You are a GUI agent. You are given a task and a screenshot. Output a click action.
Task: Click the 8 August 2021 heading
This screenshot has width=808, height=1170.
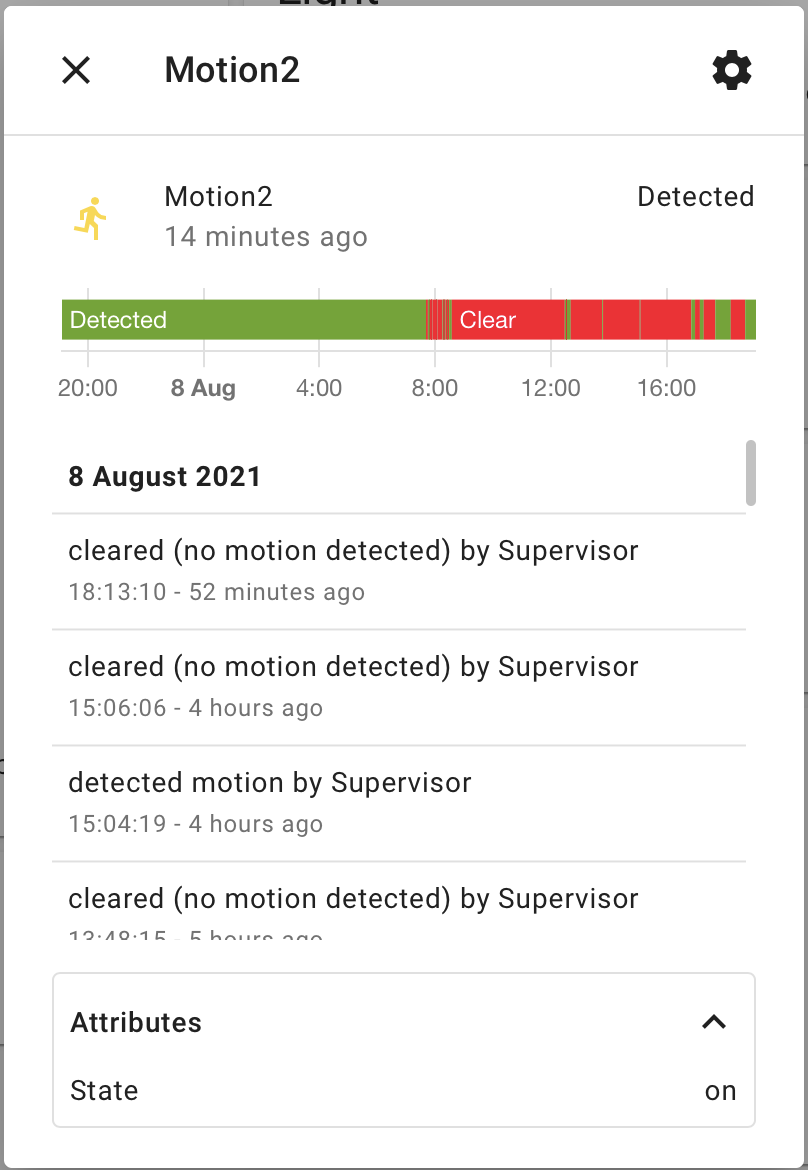click(x=164, y=477)
